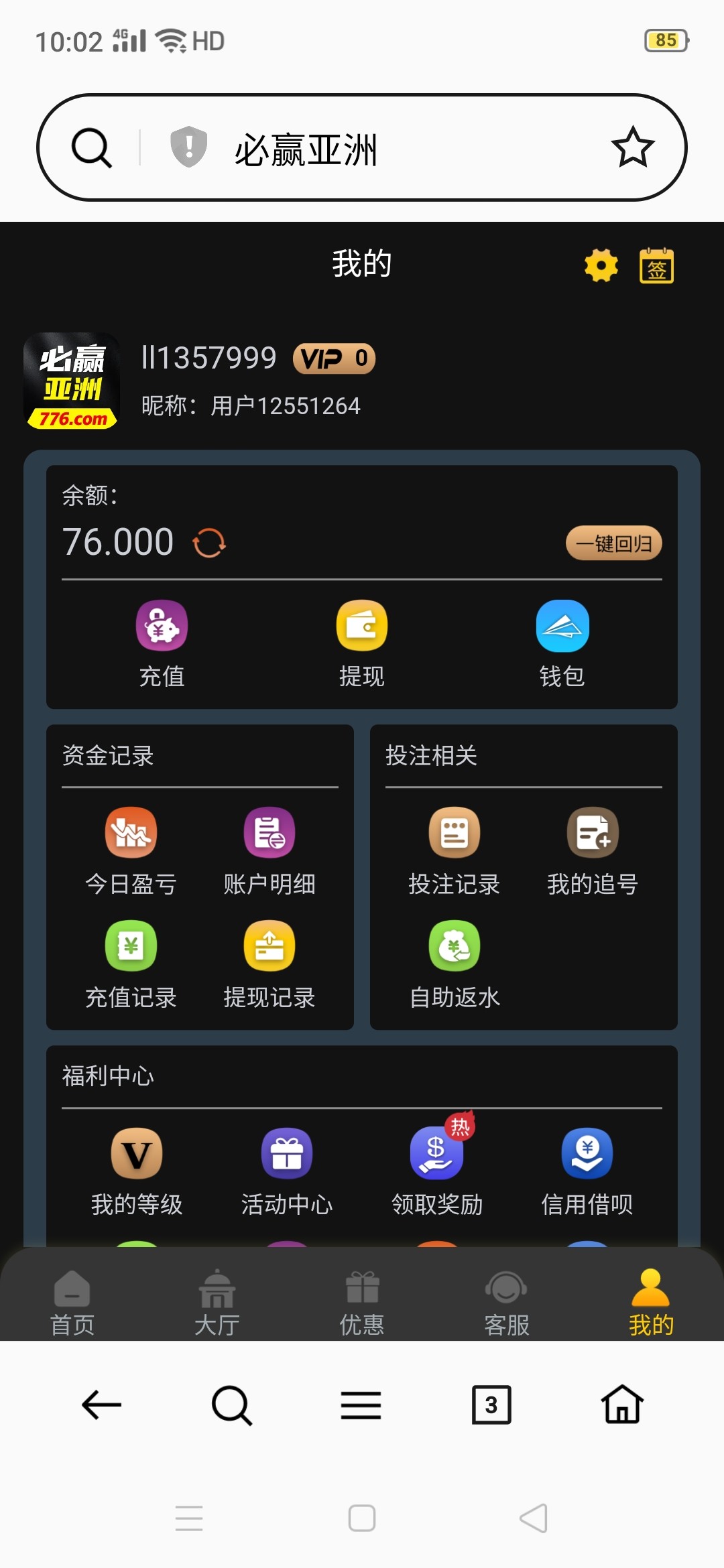Open the daily sign-in calendar icon
724x1568 pixels.
656,266
